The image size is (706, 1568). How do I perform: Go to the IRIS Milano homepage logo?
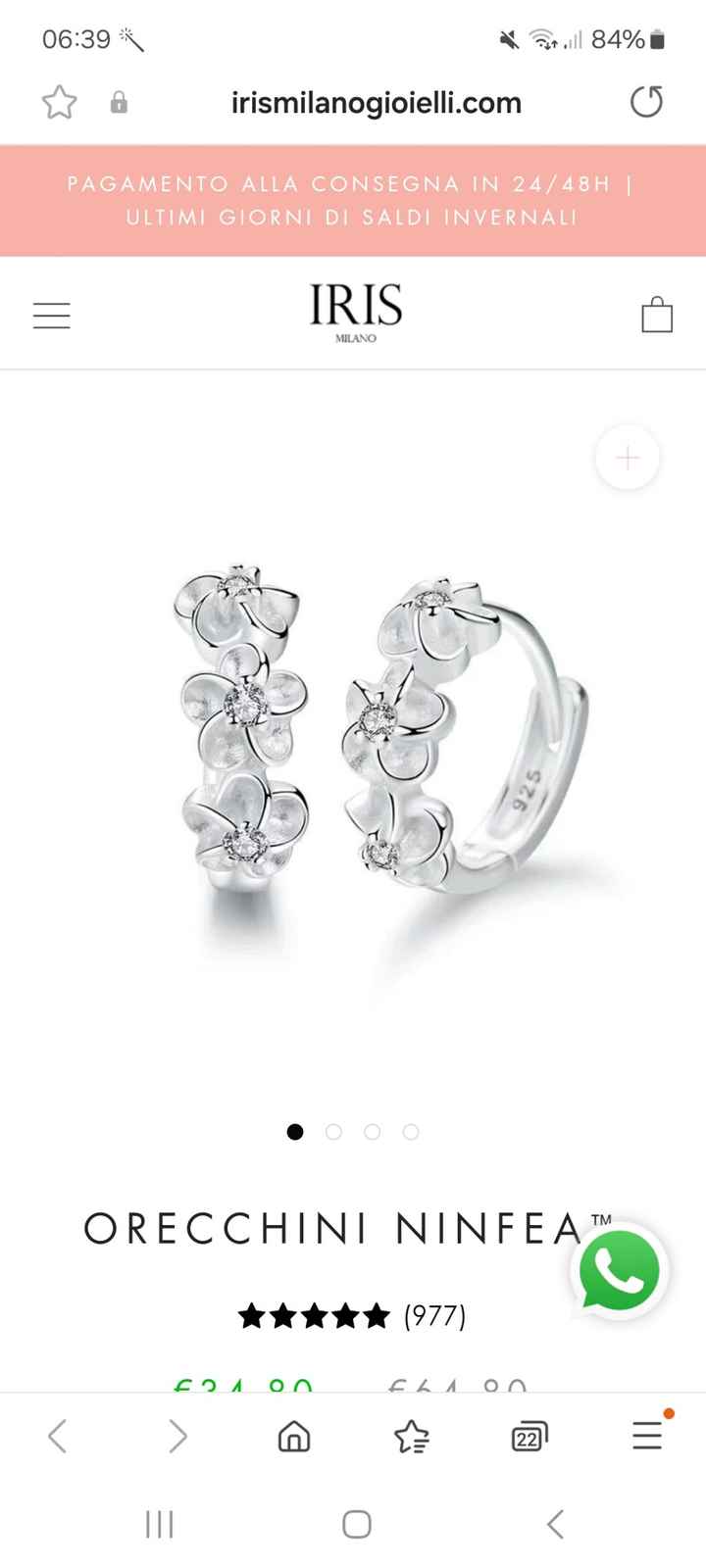355,314
